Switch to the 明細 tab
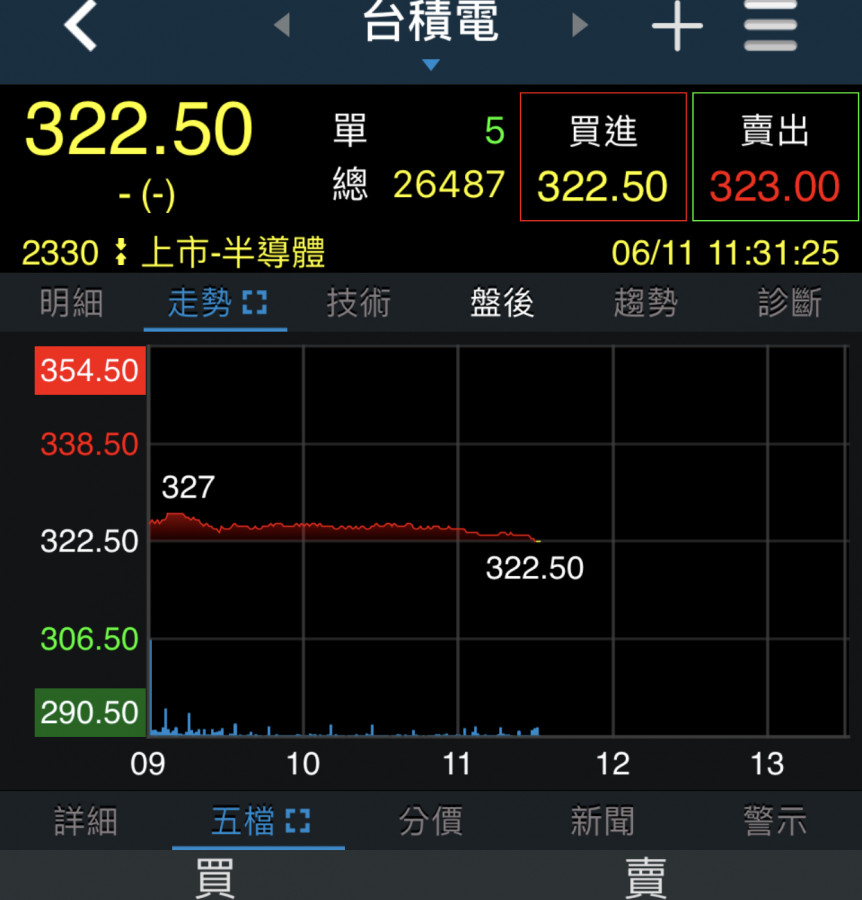The height and width of the screenshot is (900, 862). (71, 302)
